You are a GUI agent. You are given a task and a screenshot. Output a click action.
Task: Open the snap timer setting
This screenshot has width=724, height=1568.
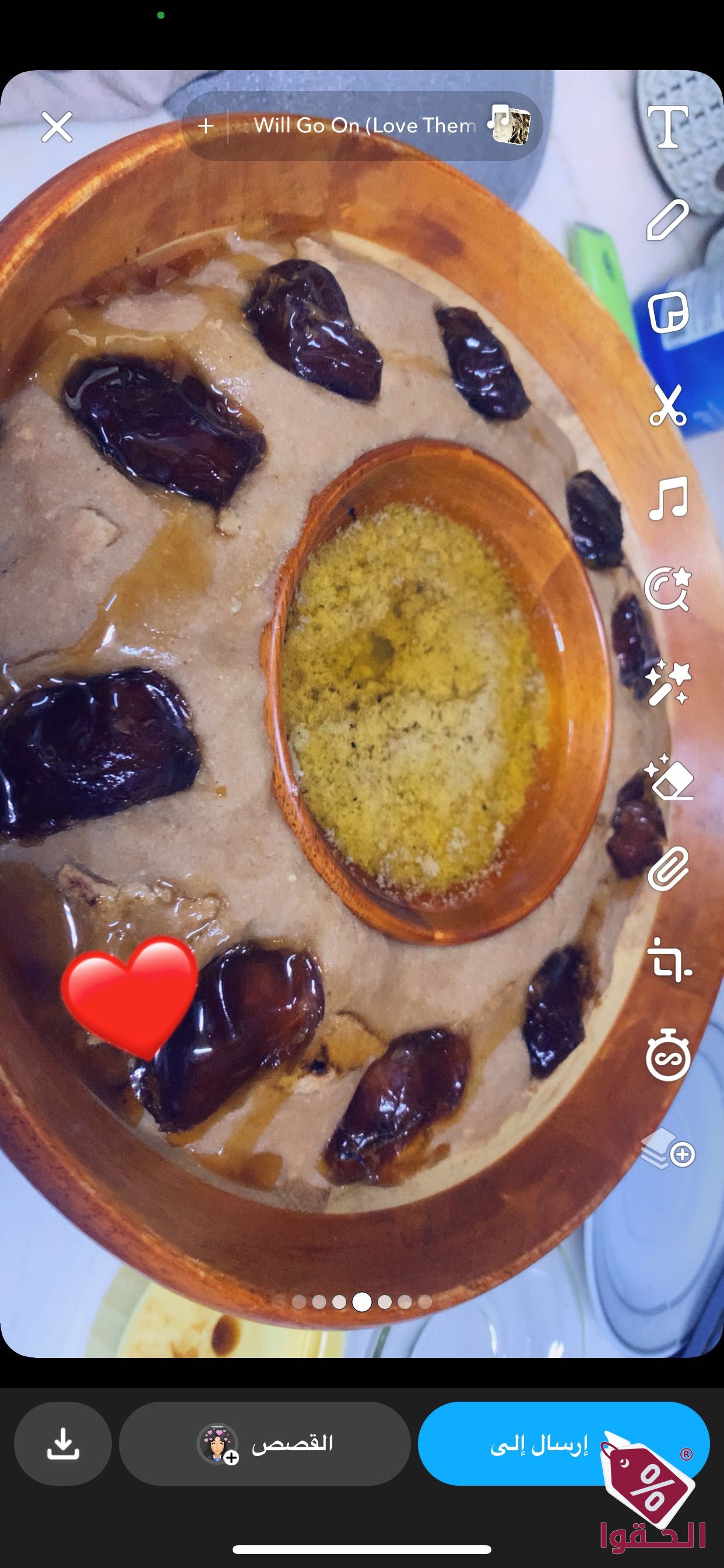pyautogui.click(x=667, y=1055)
